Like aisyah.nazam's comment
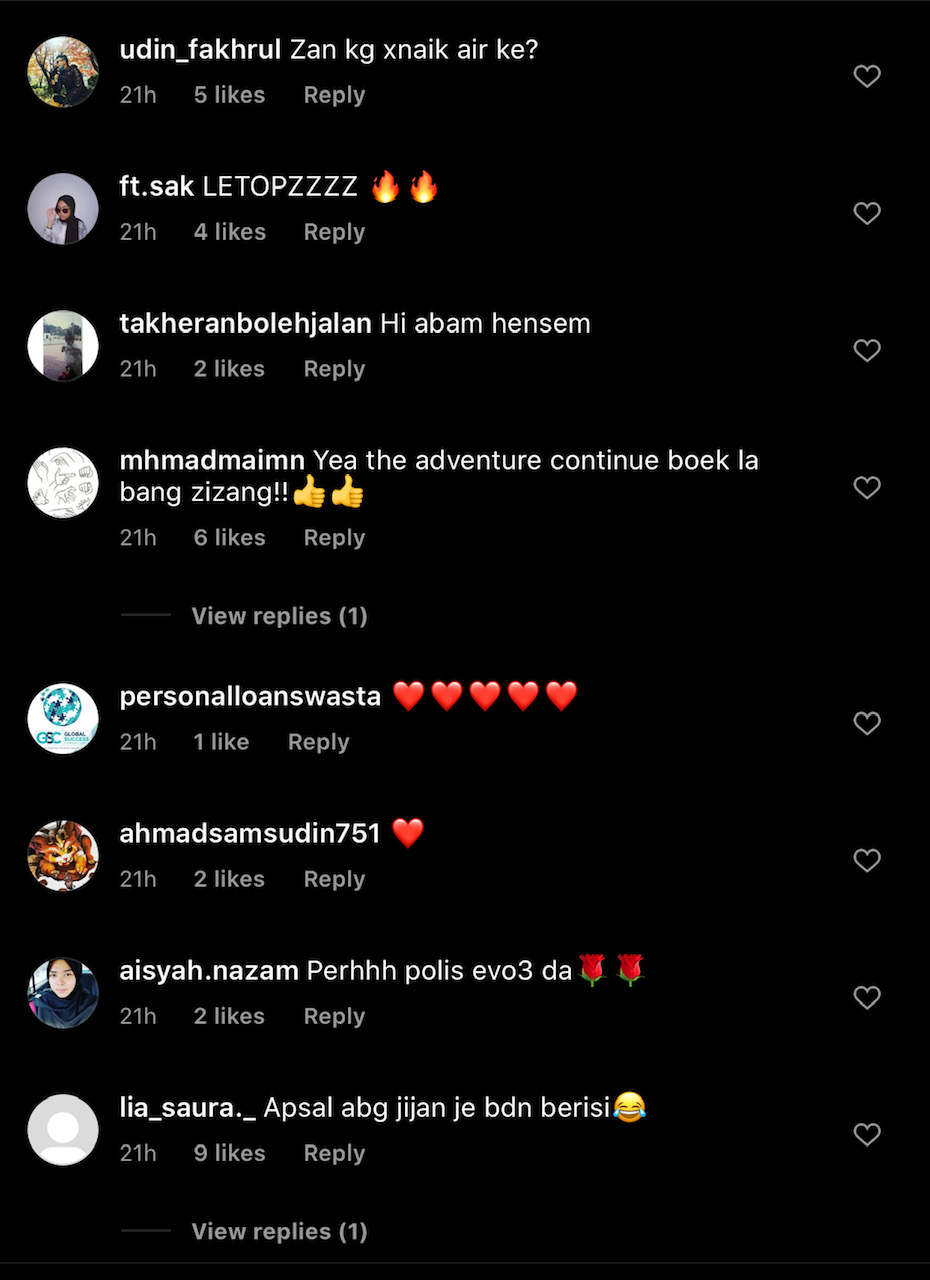The height and width of the screenshot is (1280, 930). tap(866, 997)
